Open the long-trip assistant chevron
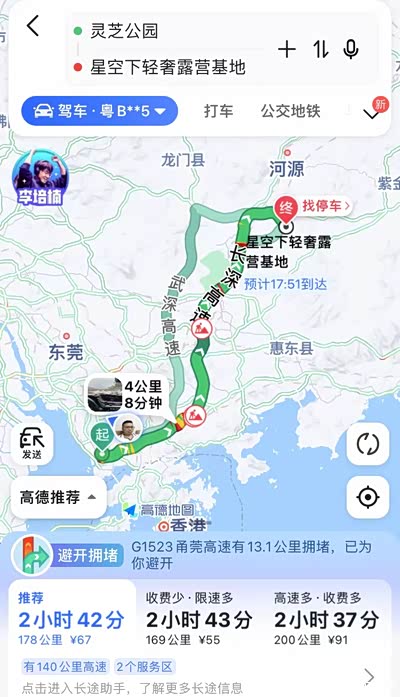Screen dimensions: 400x697 click(x=369, y=677)
